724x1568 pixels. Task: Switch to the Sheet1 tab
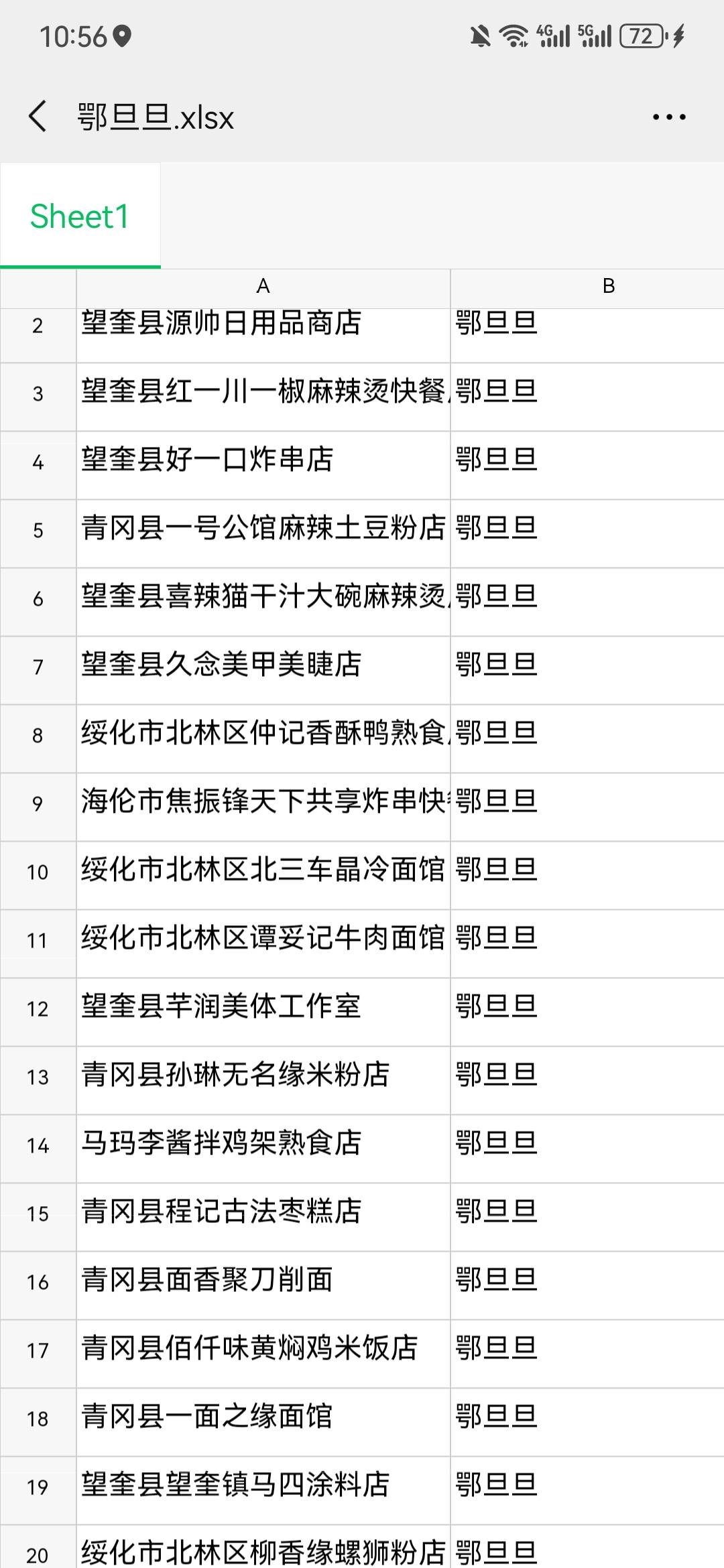(80, 214)
